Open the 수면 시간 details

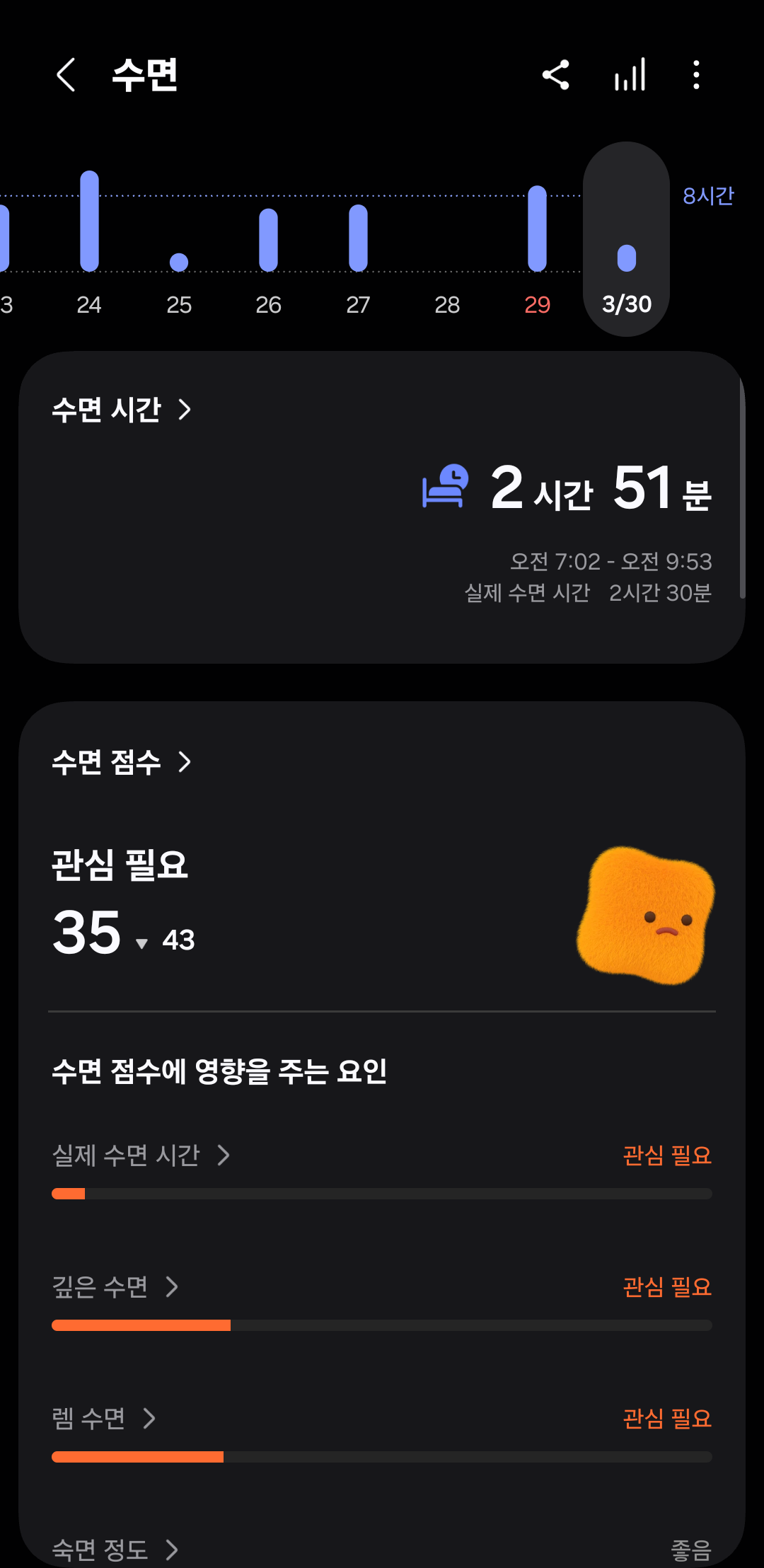(122, 410)
